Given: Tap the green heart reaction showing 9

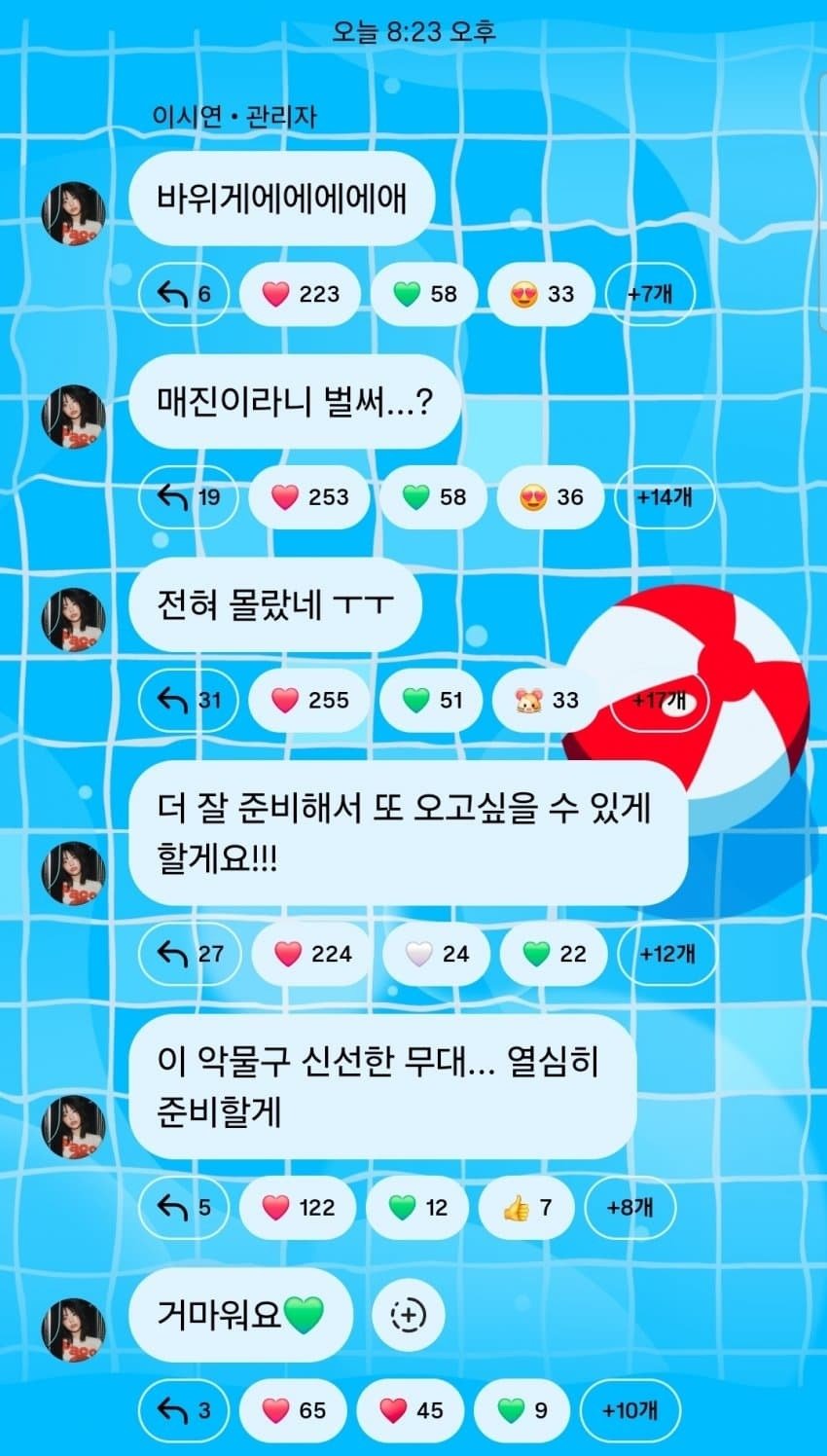Looking at the screenshot, I should 522,1410.
